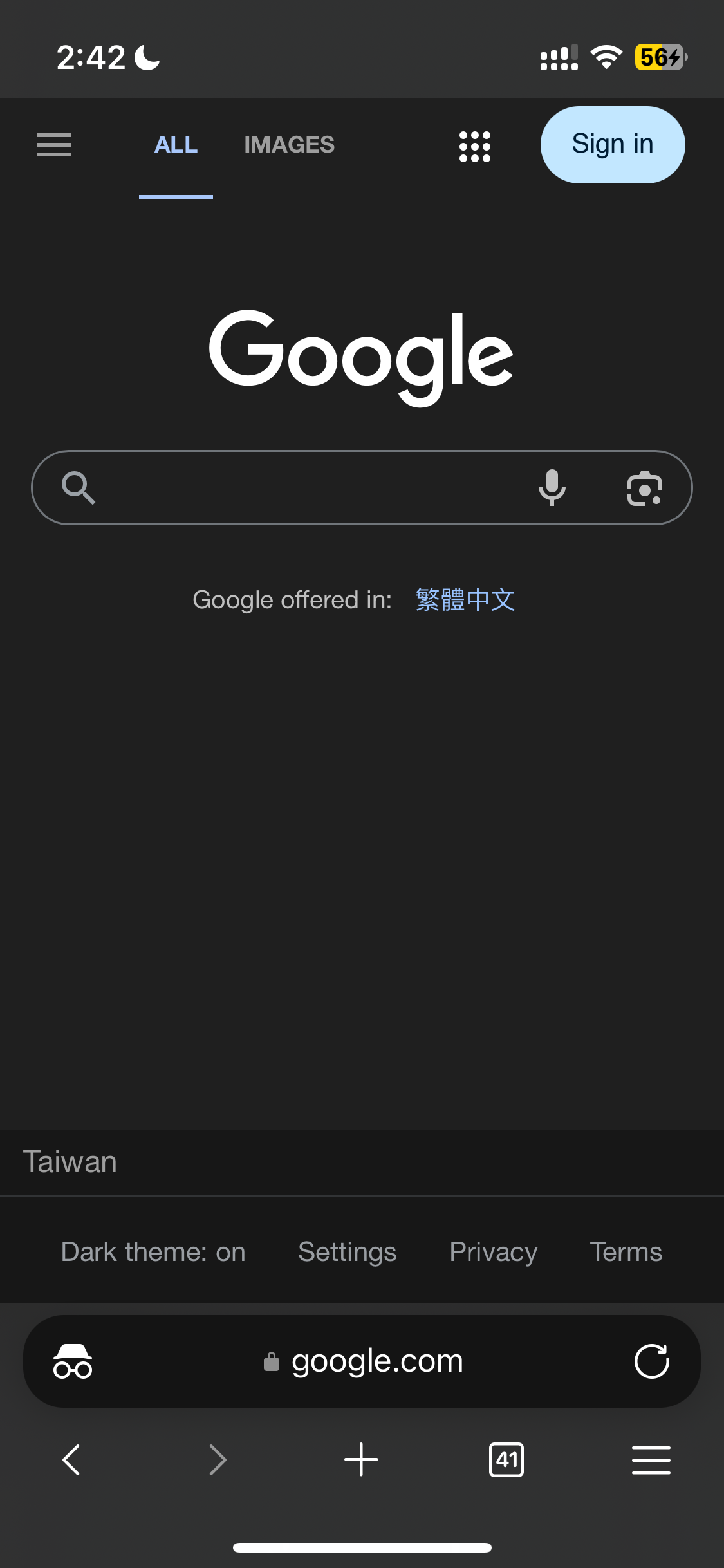Image resolution: width=724 pixels, height=1568 pixels.
Task: Open the Google apps grid
Action: coord(475,146)
